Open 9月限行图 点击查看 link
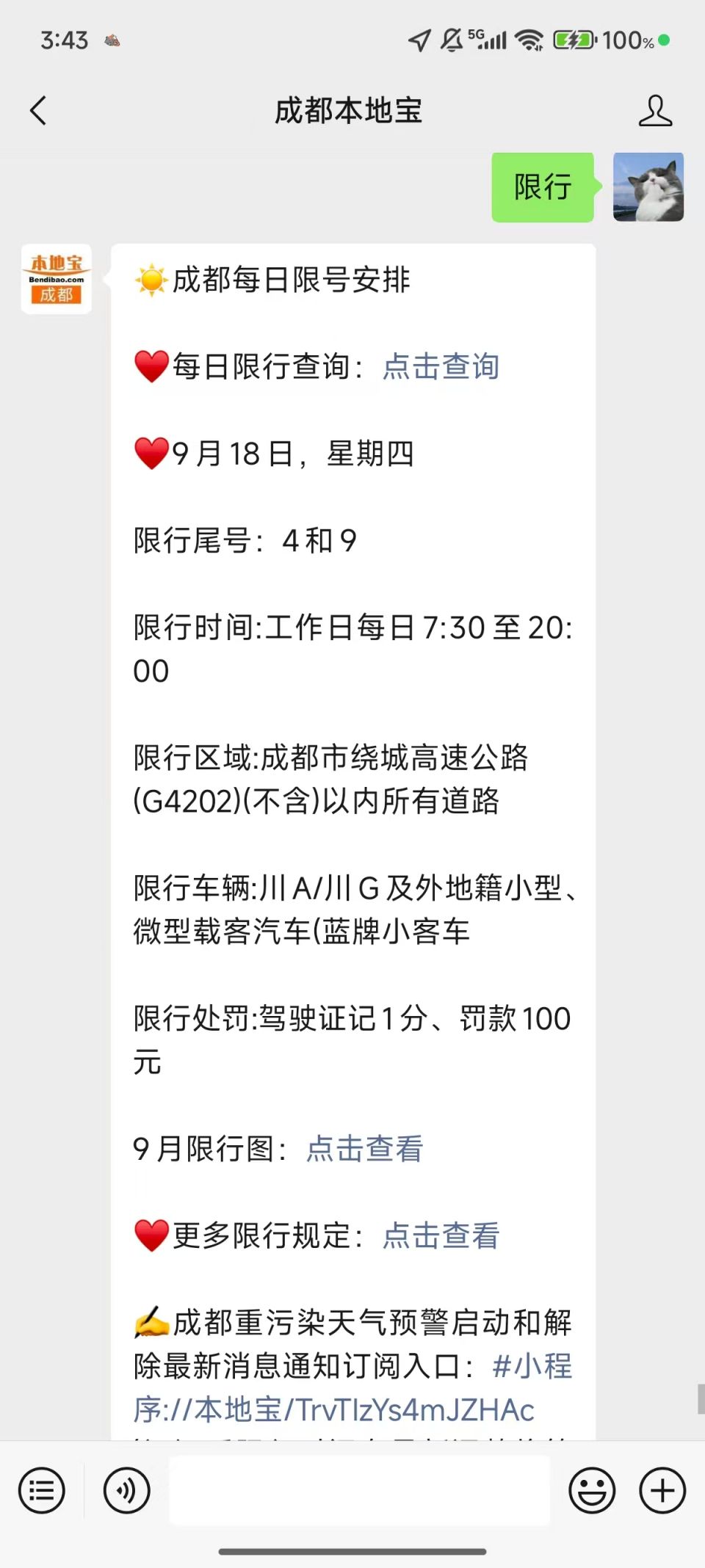The width and height of the screenshot is (705, 1568). (x=364, y=1149)
